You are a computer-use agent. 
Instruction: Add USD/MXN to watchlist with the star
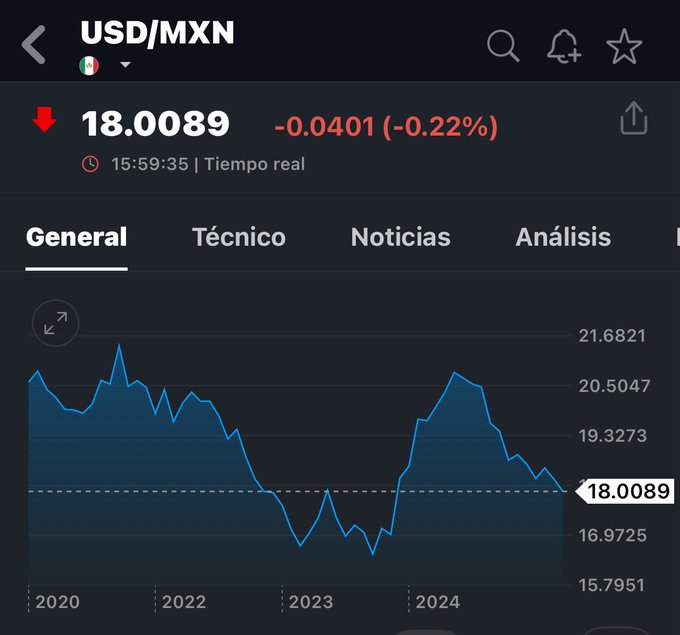click(x=624, y=46)
